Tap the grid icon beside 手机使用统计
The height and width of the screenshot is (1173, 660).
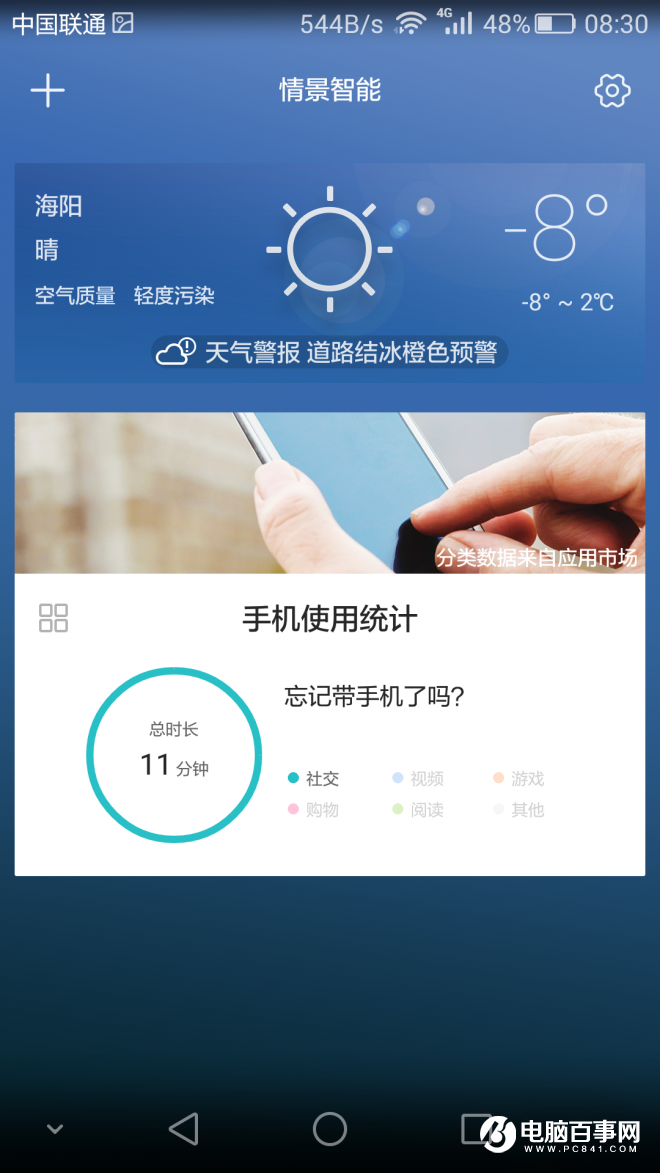click(53, 618)
